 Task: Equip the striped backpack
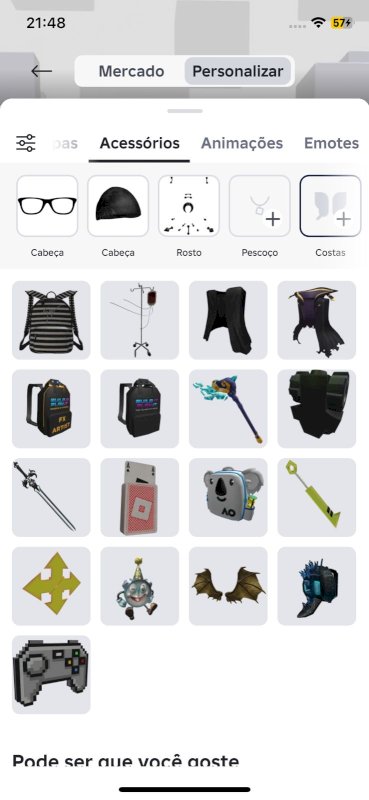(51, 320)
